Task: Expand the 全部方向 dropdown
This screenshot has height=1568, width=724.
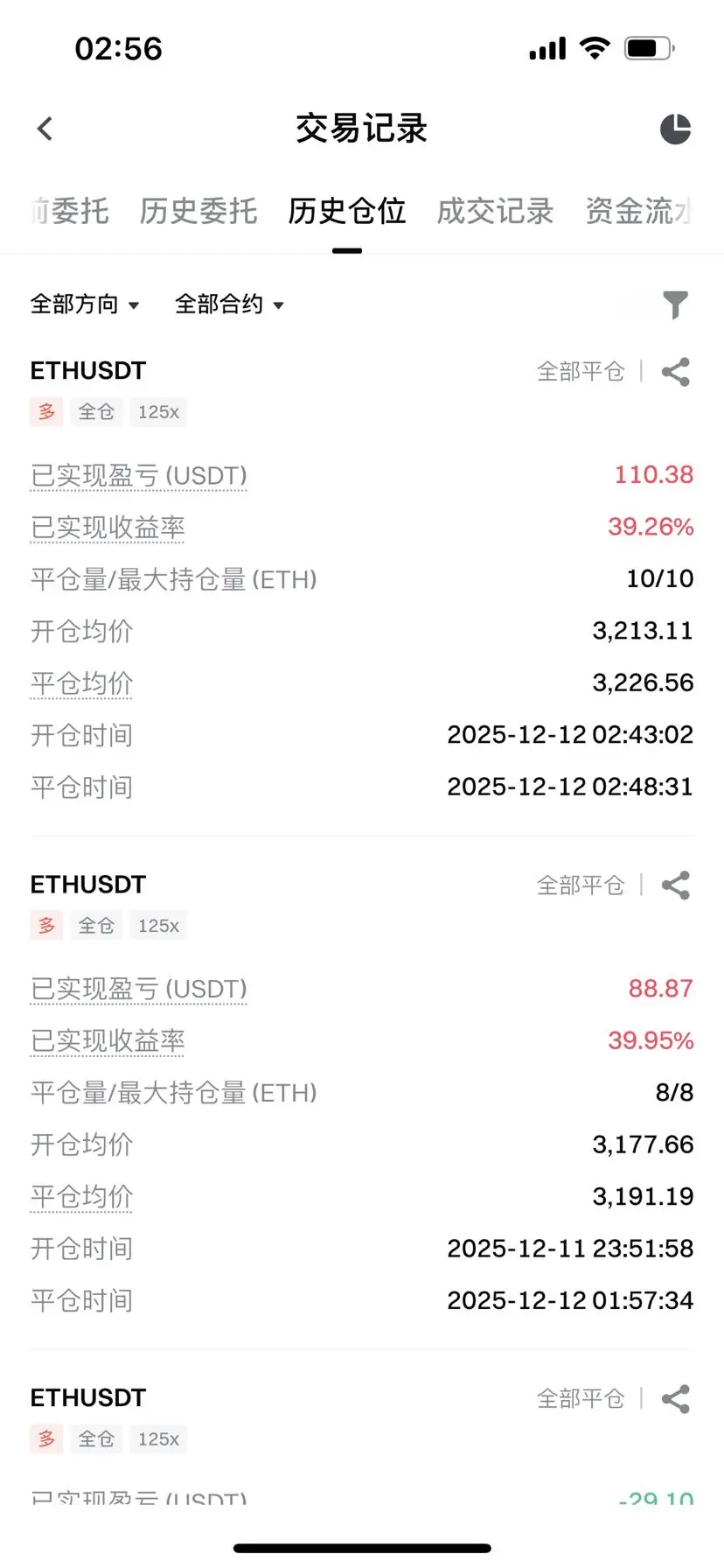Action: pyautogui.click(x=85, y=304)
